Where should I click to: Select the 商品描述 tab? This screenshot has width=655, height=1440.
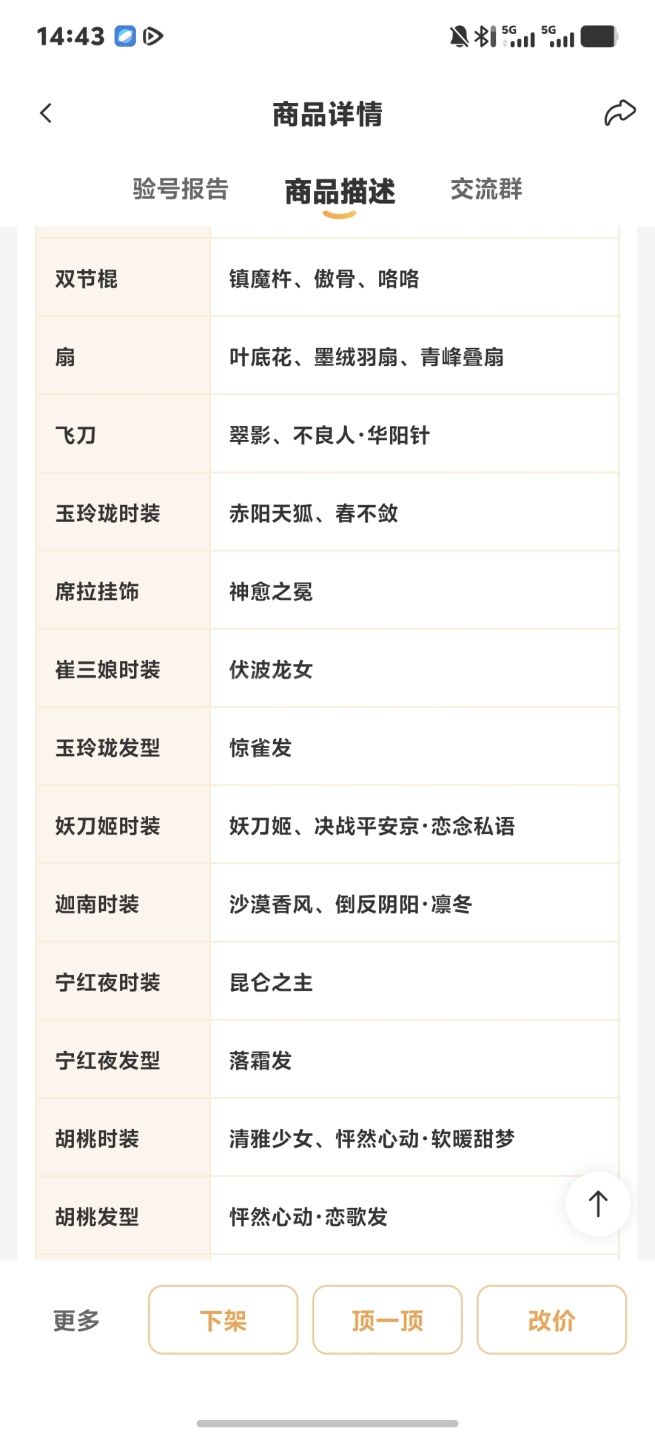pyautogui.click(x=340, y=191)
